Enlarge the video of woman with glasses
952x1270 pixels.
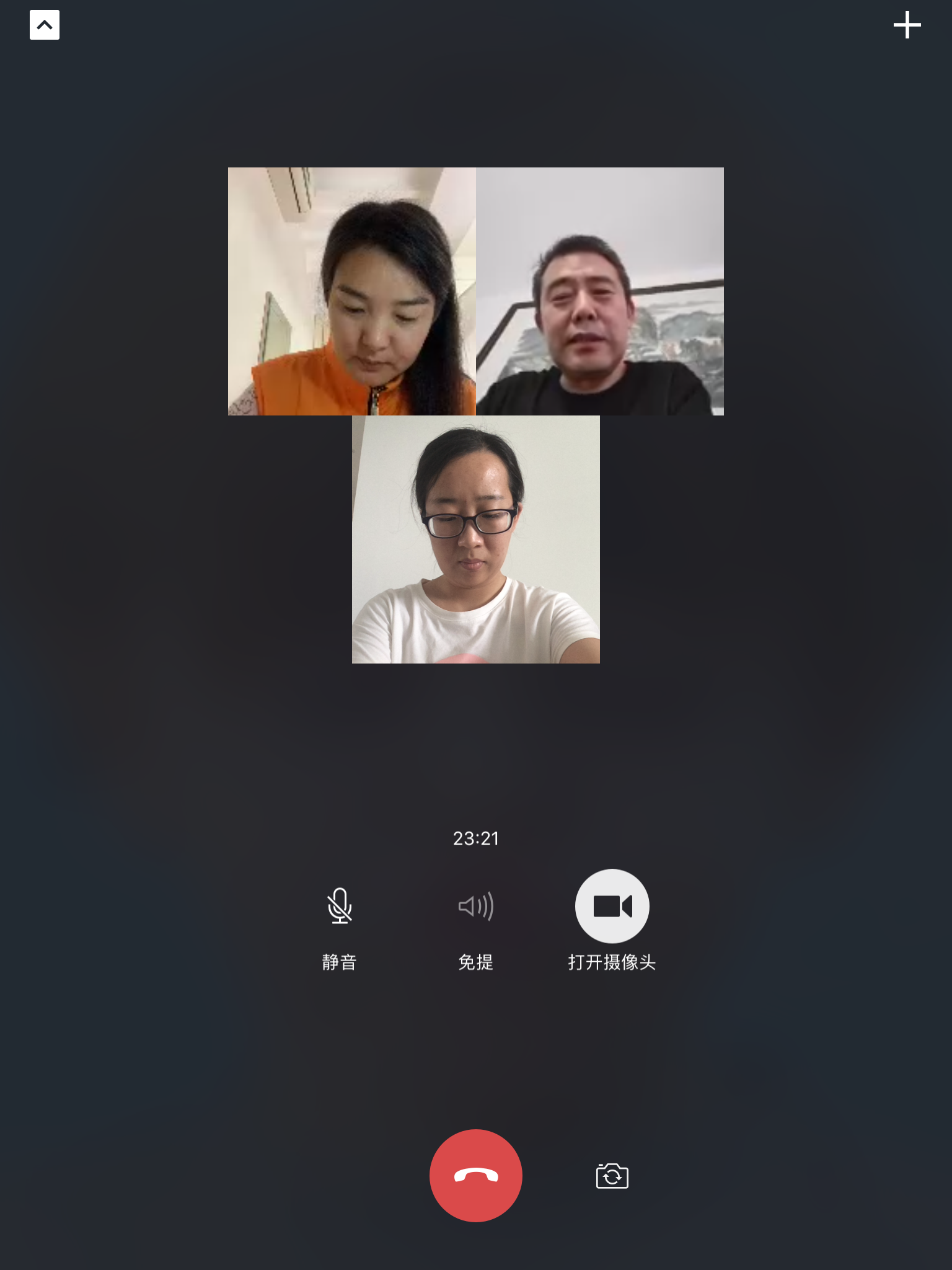476,540
